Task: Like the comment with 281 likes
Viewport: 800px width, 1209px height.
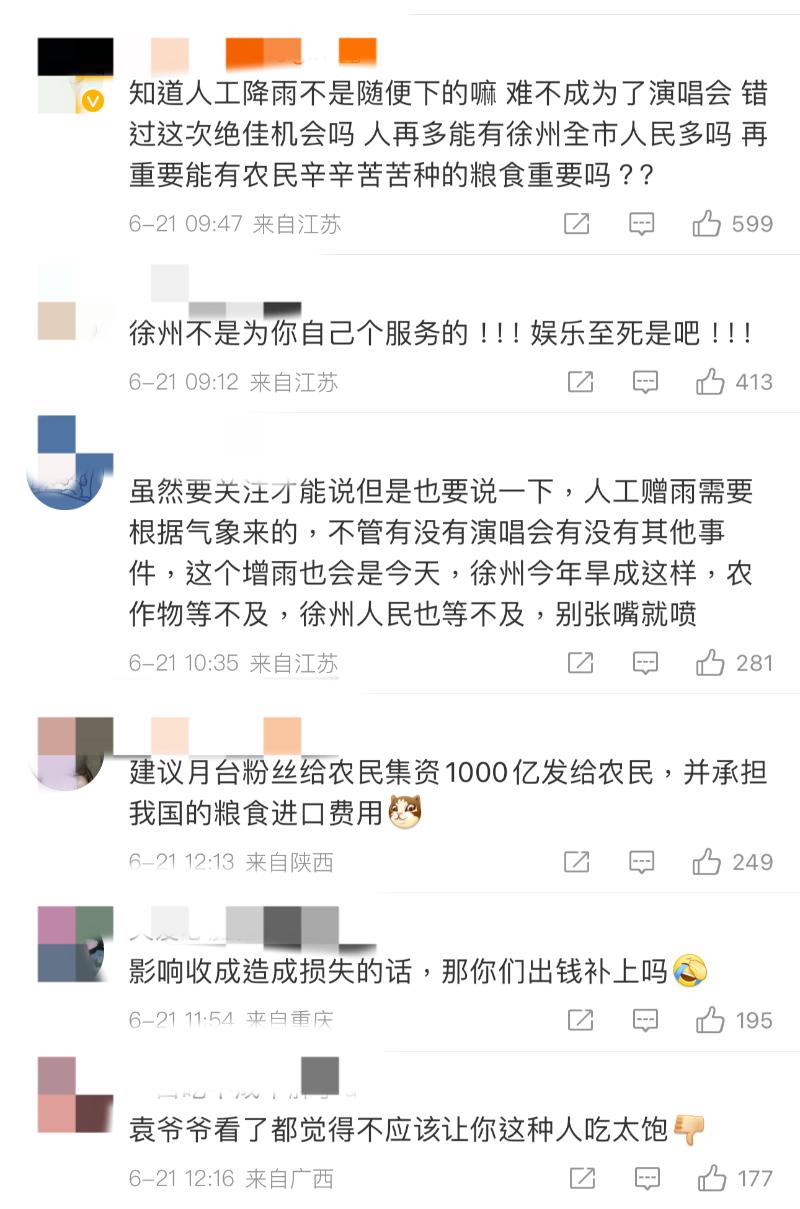Action: [x=710, y=662]
